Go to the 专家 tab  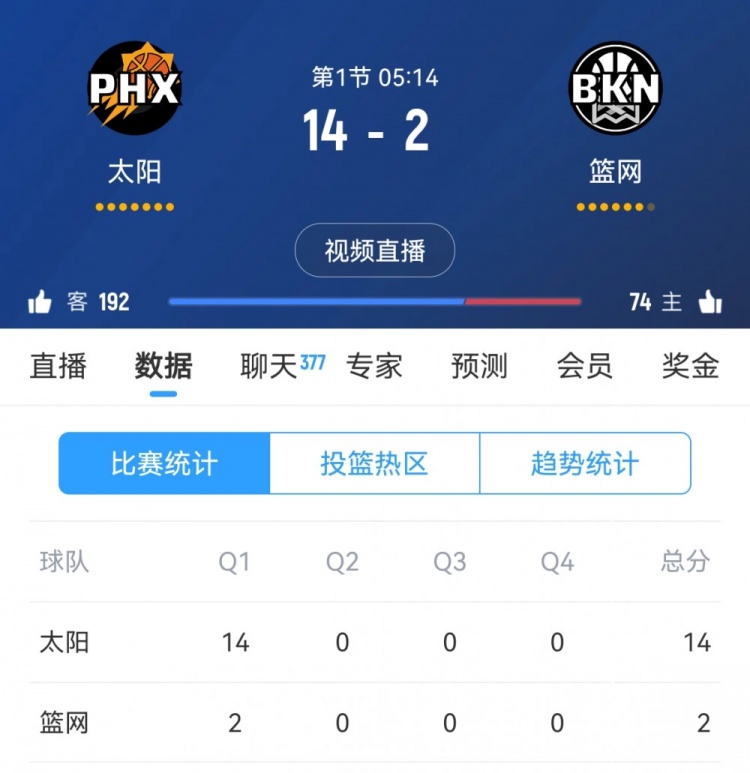tap(374, 366)
